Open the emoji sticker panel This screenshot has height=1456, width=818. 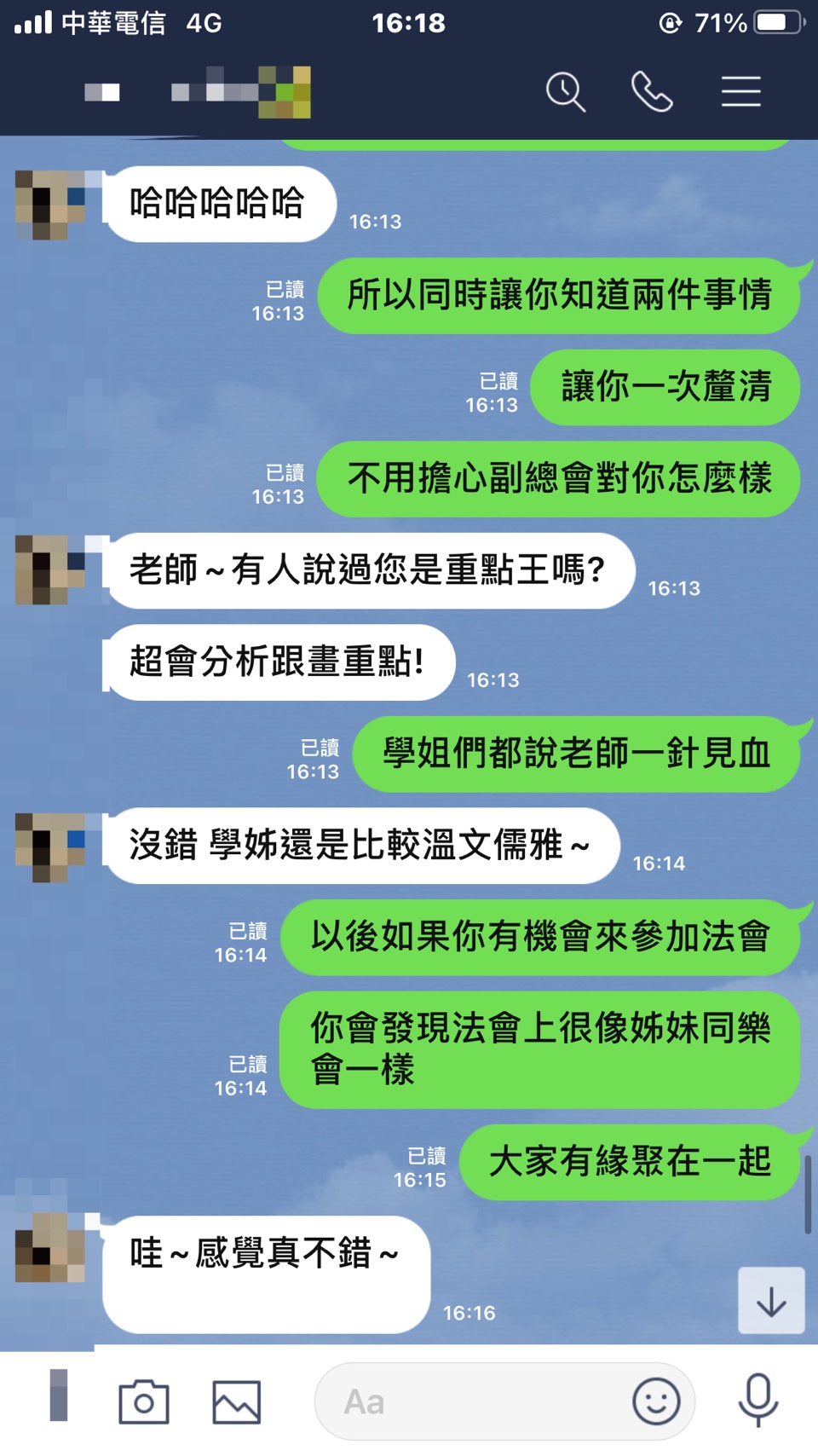656,1401
